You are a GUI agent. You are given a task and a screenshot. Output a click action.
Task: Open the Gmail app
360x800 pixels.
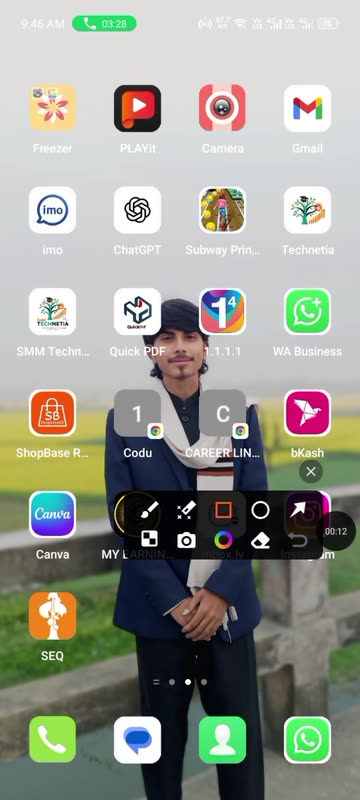pos(307,108)
